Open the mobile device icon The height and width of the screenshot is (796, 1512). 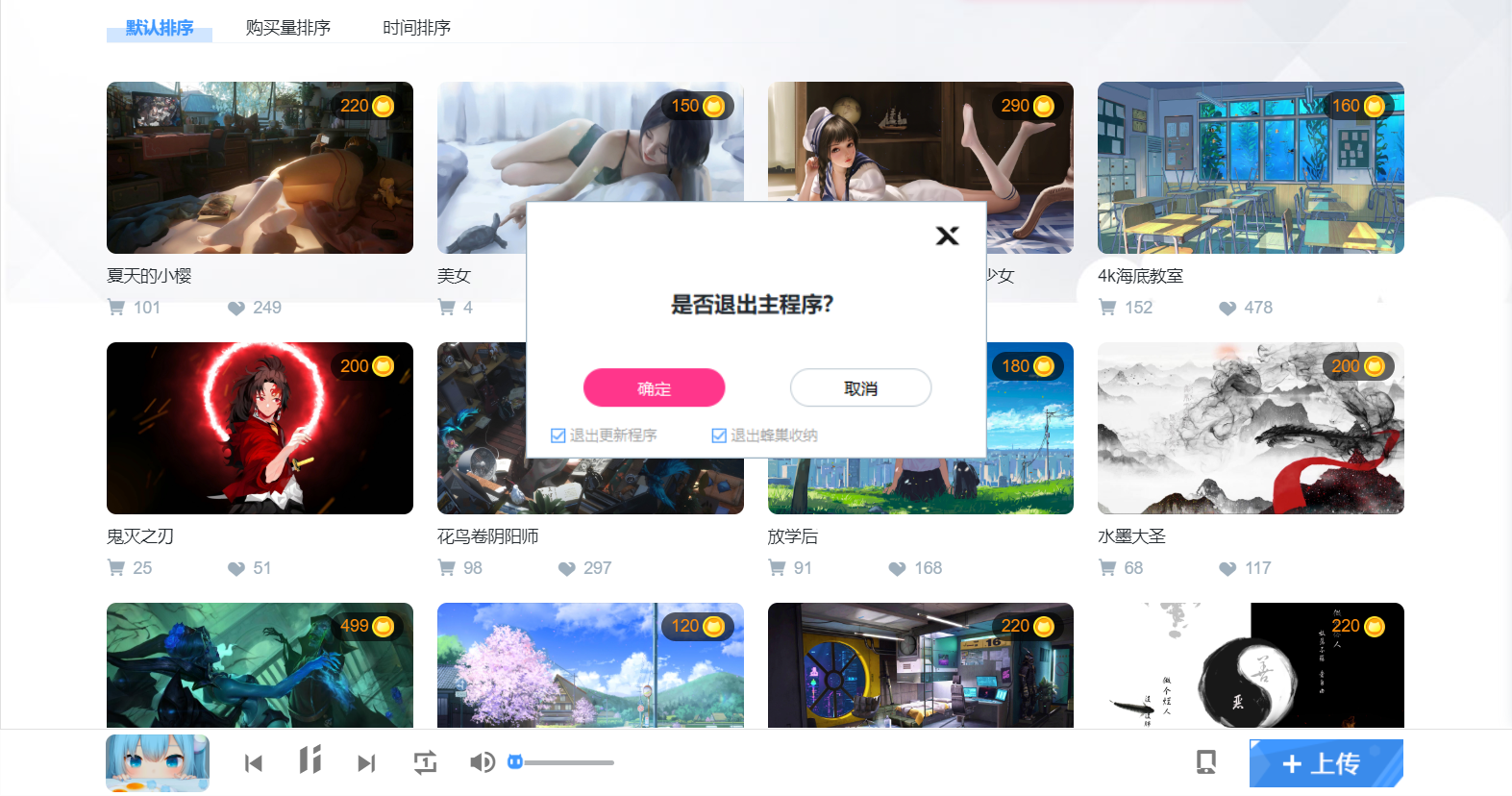(x=1205, y=762)
